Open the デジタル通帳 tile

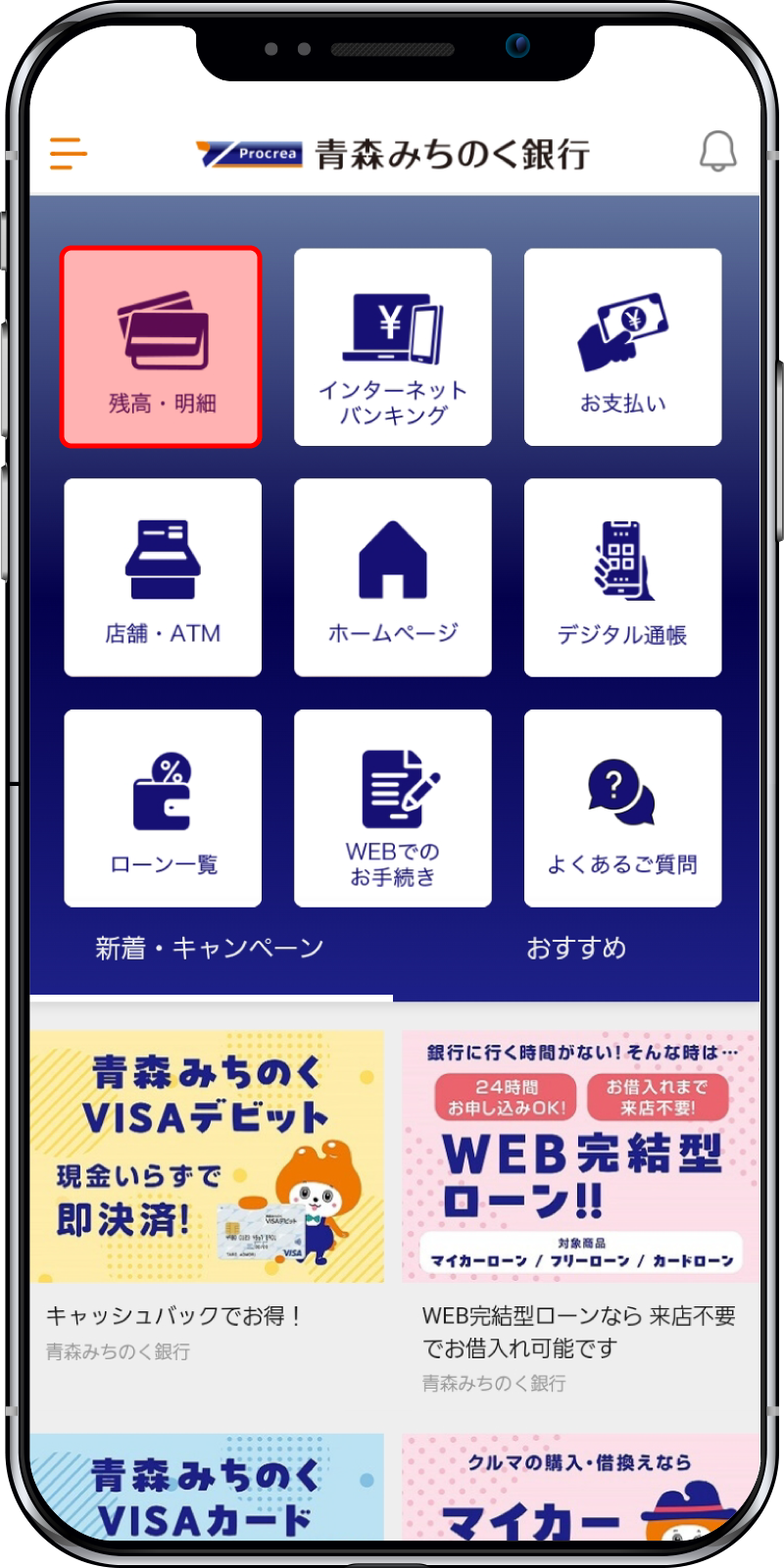[x=623, y=577]
